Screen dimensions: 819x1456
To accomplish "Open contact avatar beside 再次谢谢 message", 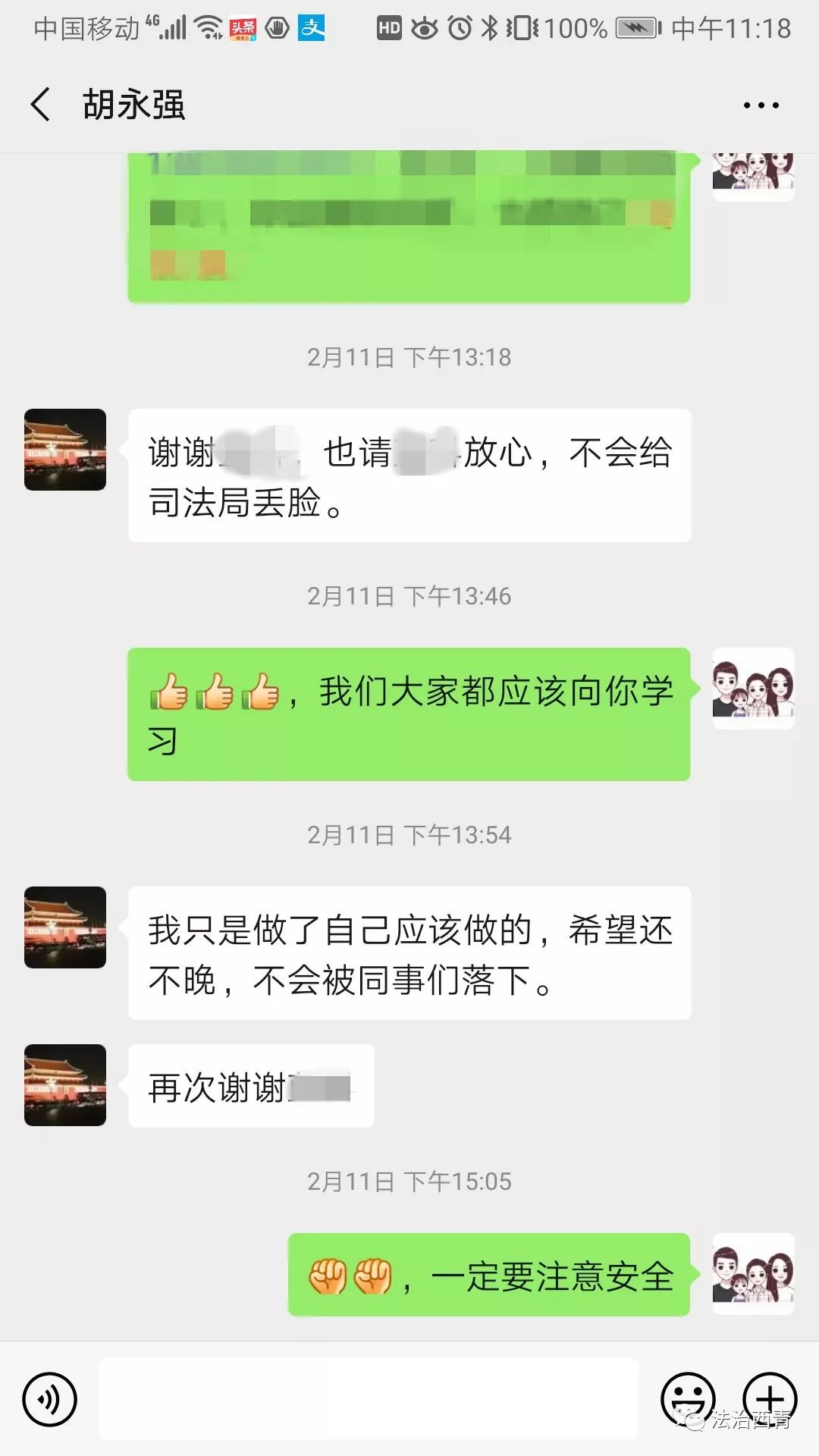I will [65, 1085].
